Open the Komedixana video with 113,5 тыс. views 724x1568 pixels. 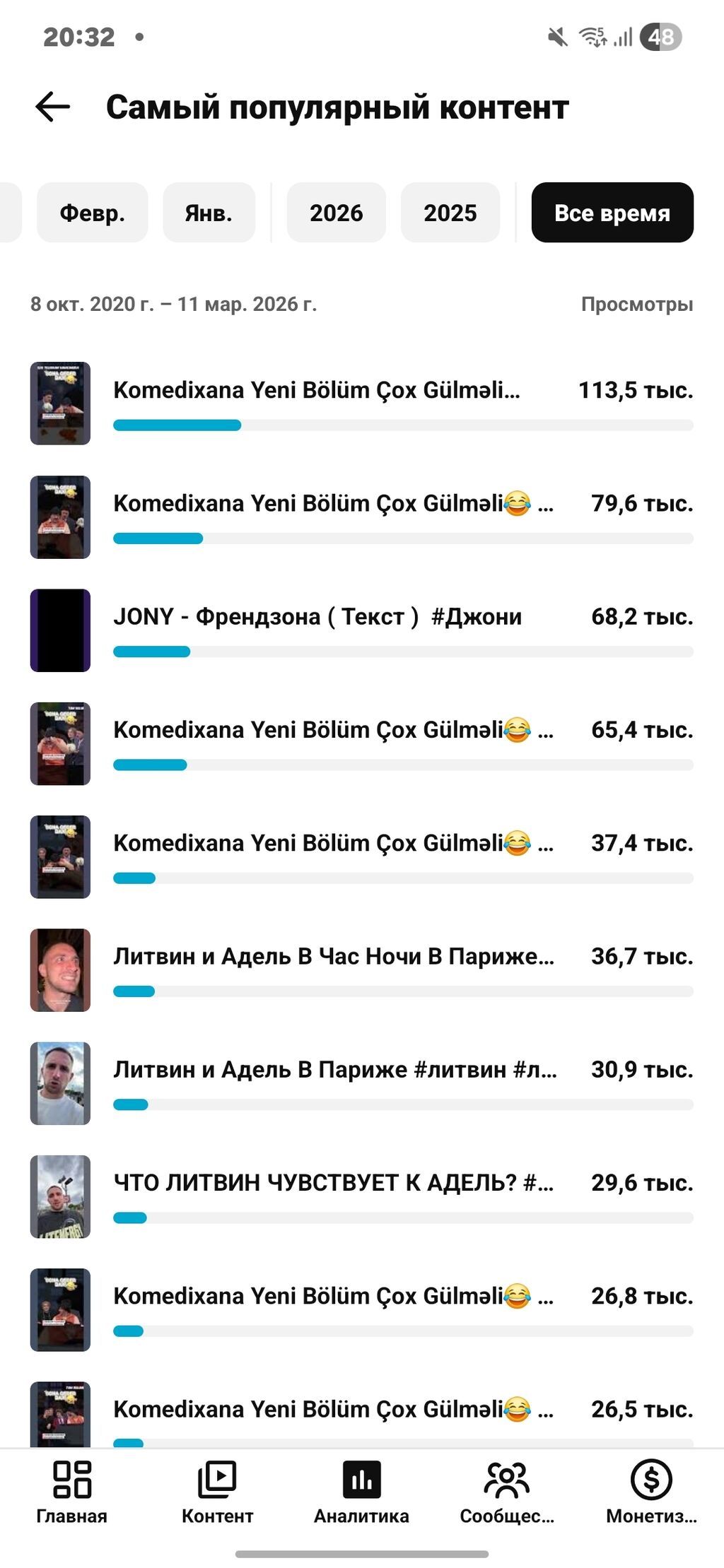point(317,390)
